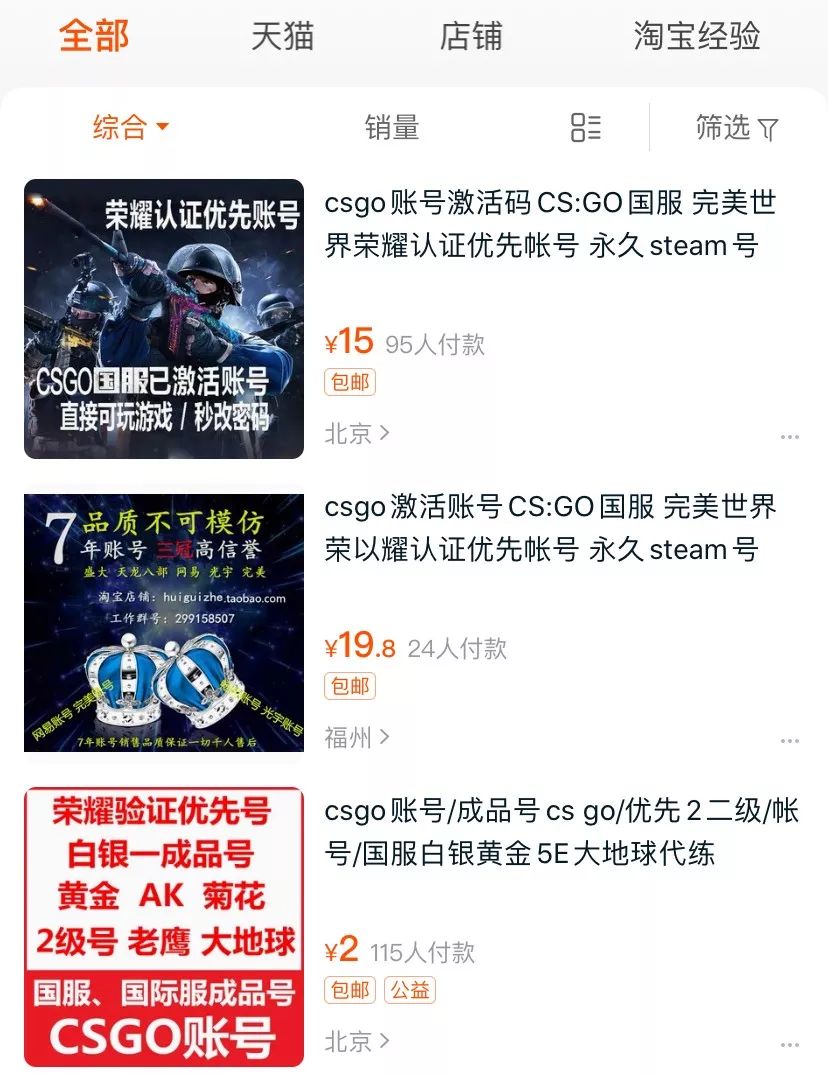Switch layout using the grid view icon

click(x=585, y=129)
